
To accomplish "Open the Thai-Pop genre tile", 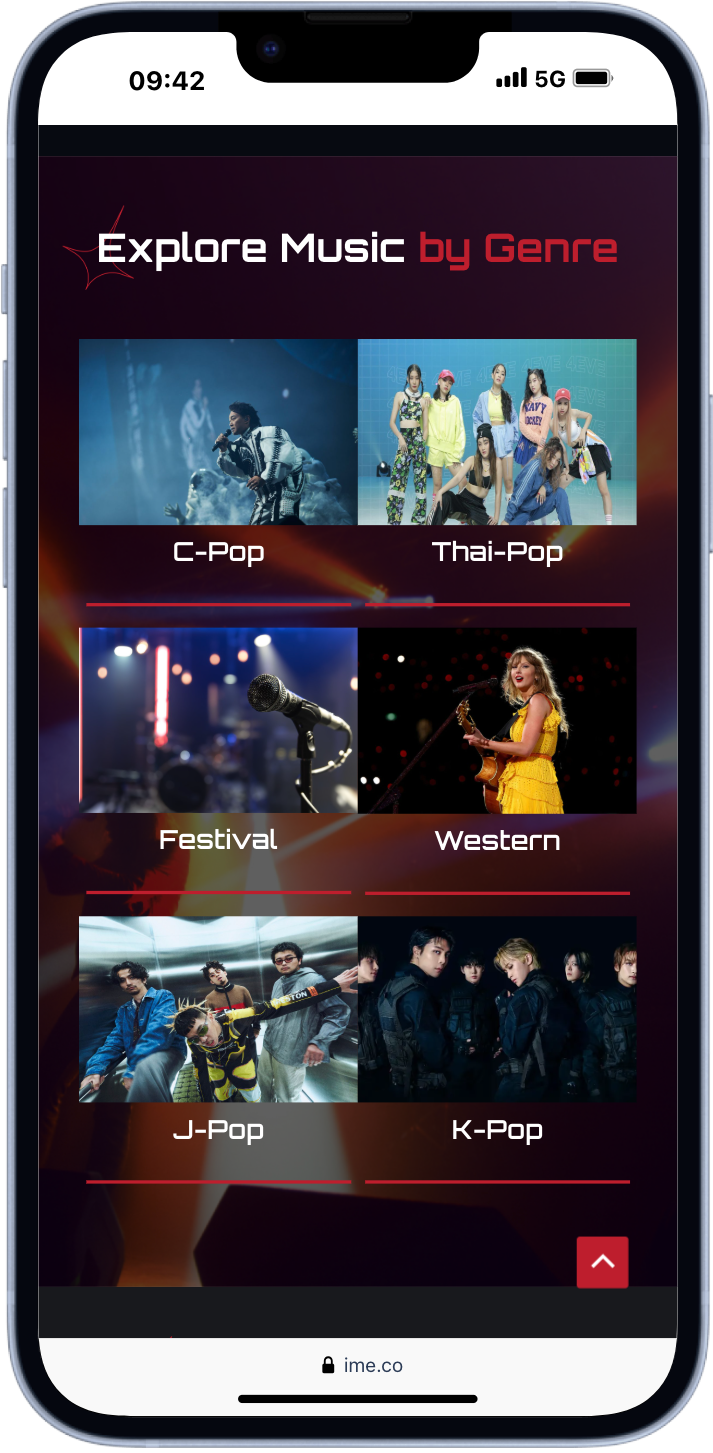I will pos(497,472).
